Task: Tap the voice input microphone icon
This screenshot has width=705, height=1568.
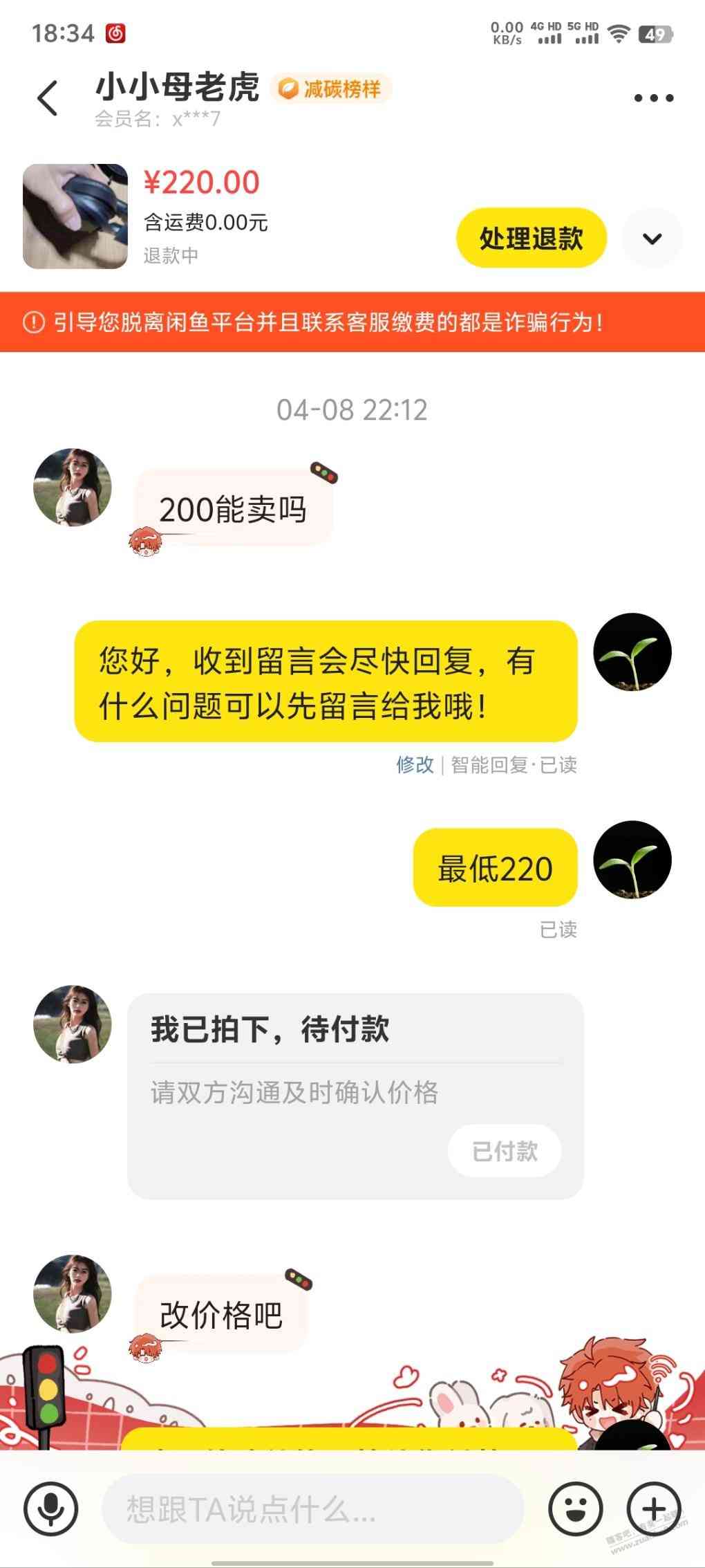Action: point(51,1509)
